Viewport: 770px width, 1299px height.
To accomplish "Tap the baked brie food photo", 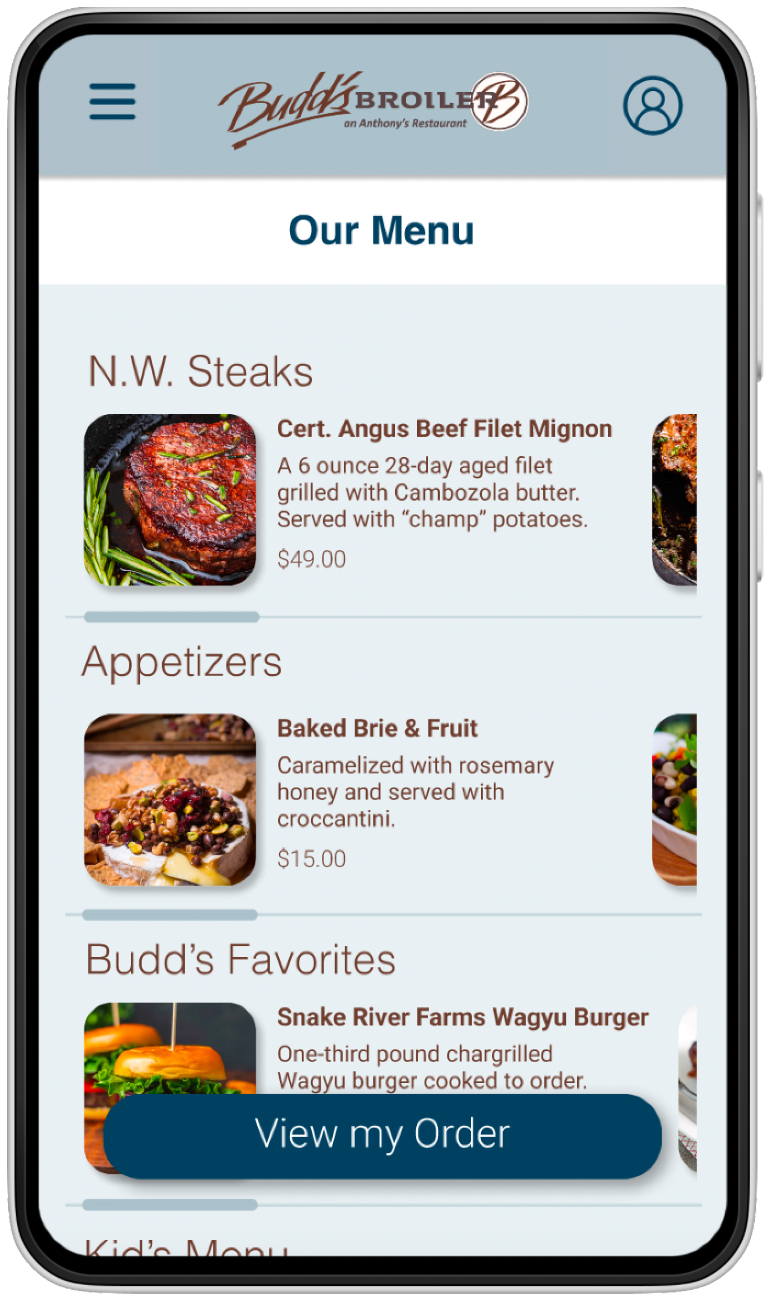I will click(170, 799).
